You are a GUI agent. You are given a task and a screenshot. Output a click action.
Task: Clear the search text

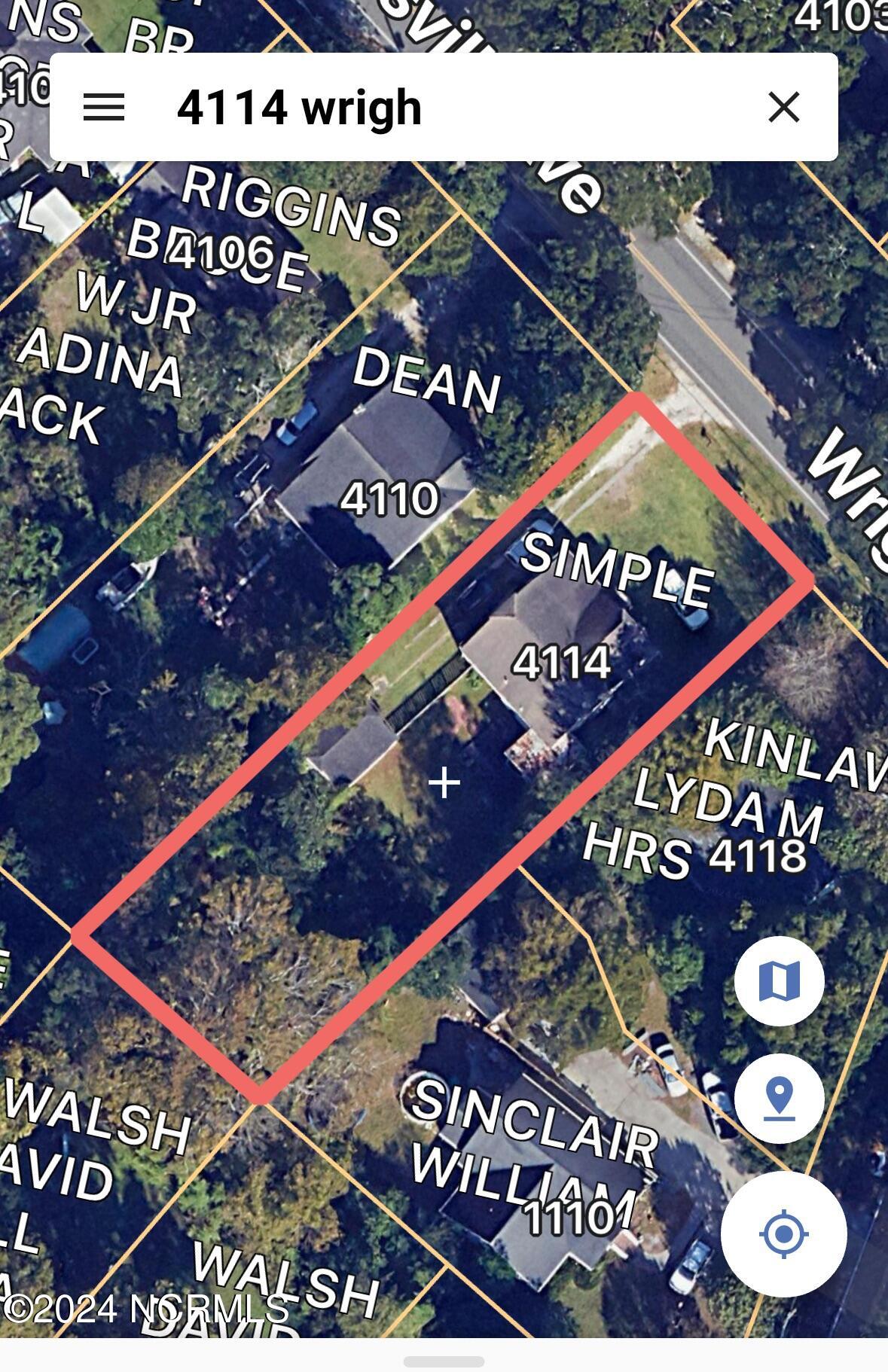coord(783,107)
